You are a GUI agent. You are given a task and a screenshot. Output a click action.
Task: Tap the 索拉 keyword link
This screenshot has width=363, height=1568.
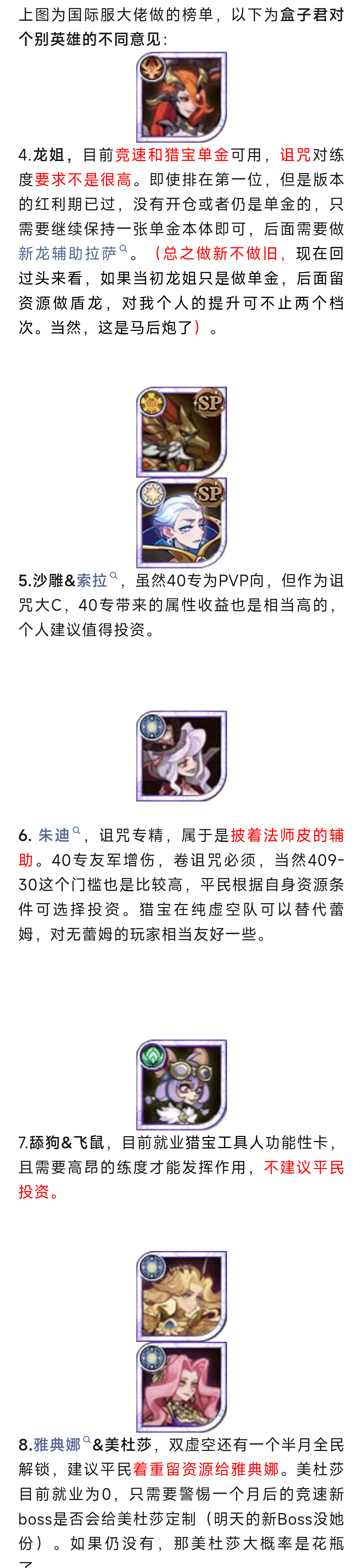(97, 580)
